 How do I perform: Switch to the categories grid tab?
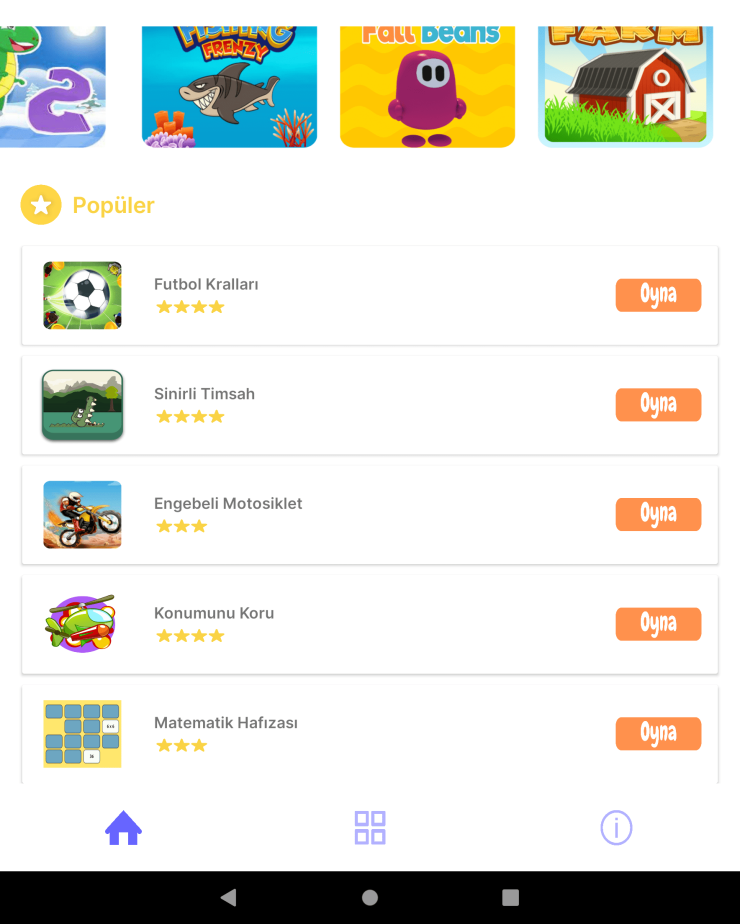(370, 828)
